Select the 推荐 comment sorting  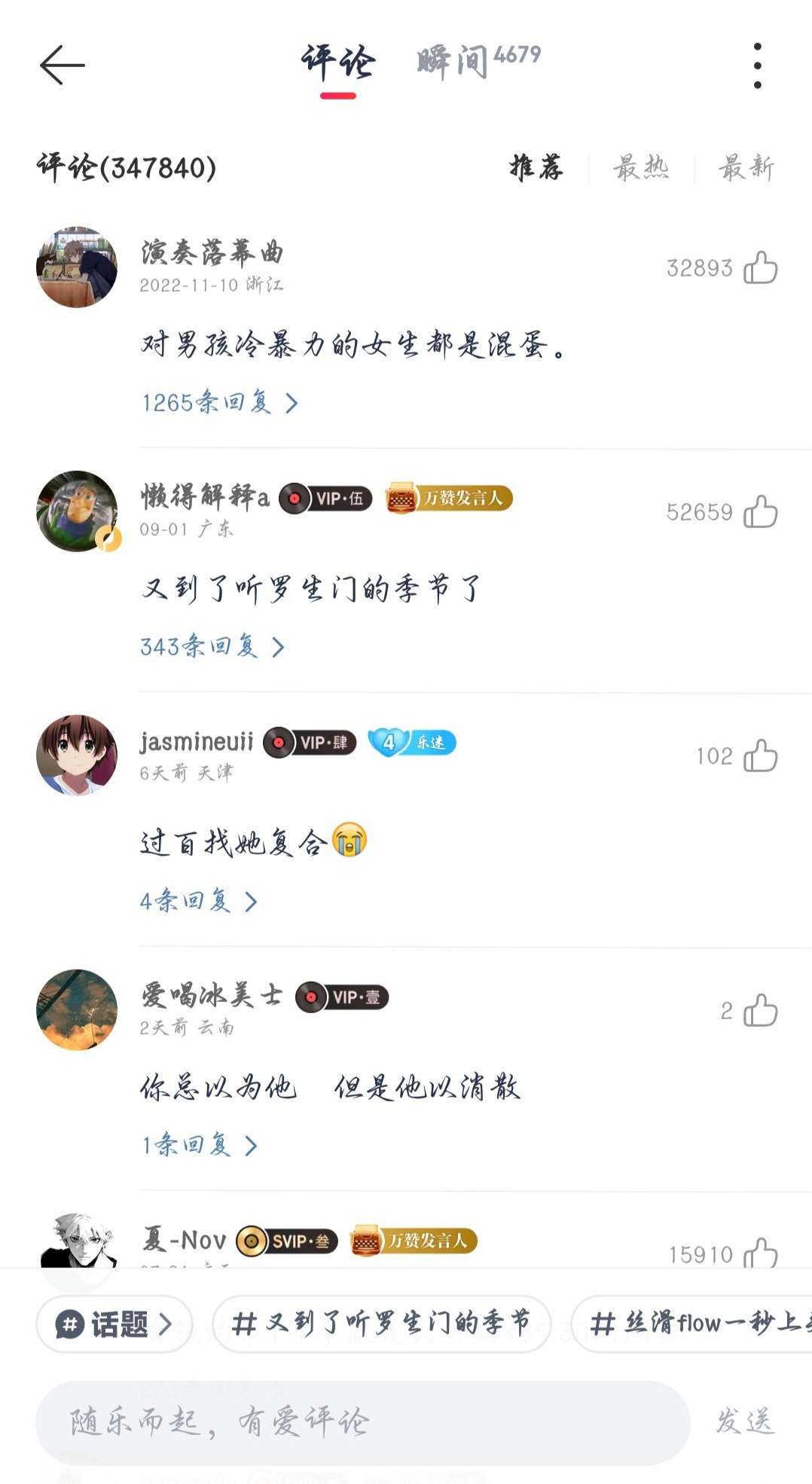(536, 167)
